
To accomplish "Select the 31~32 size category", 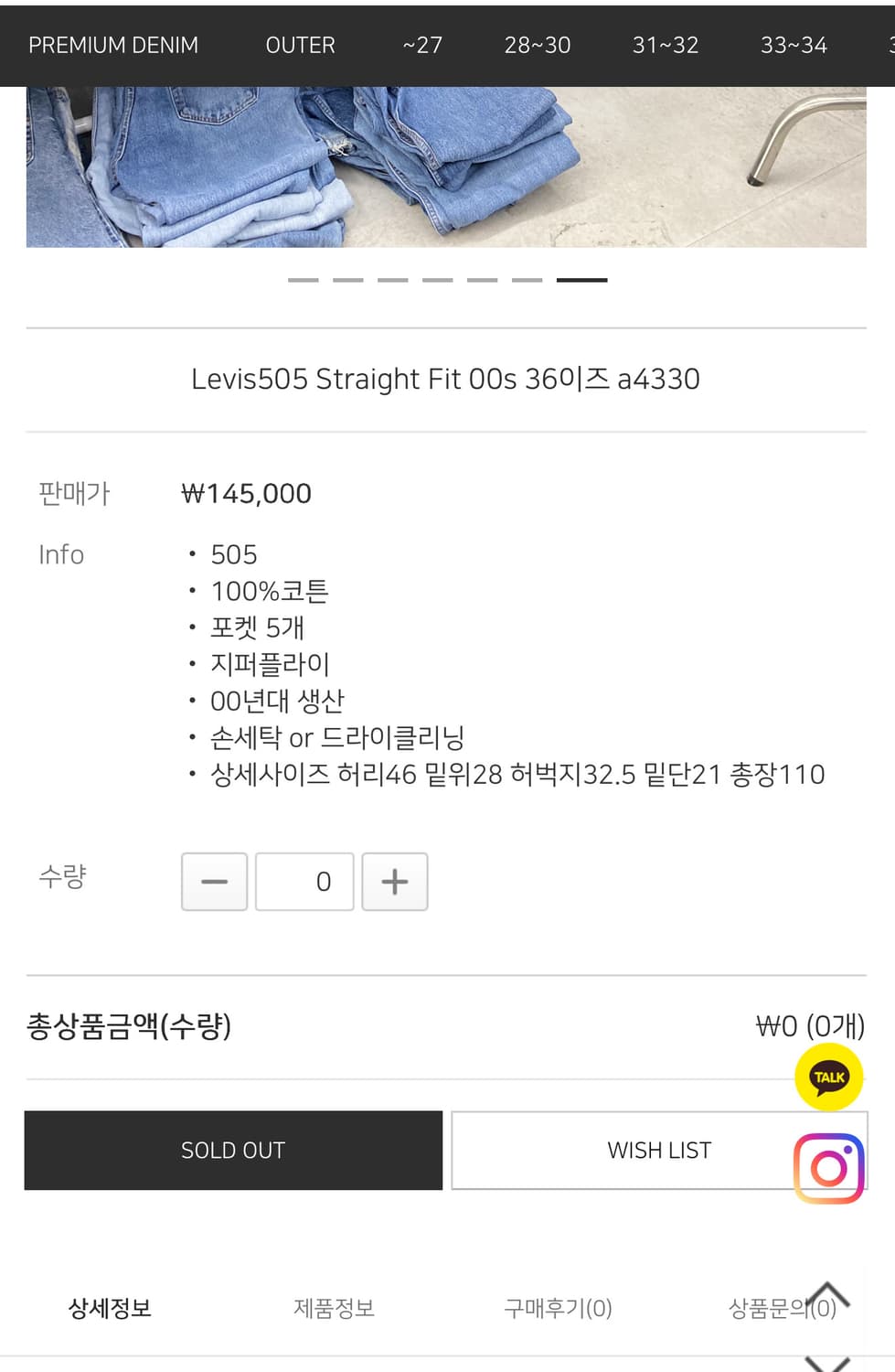I will tap(666, 45).
